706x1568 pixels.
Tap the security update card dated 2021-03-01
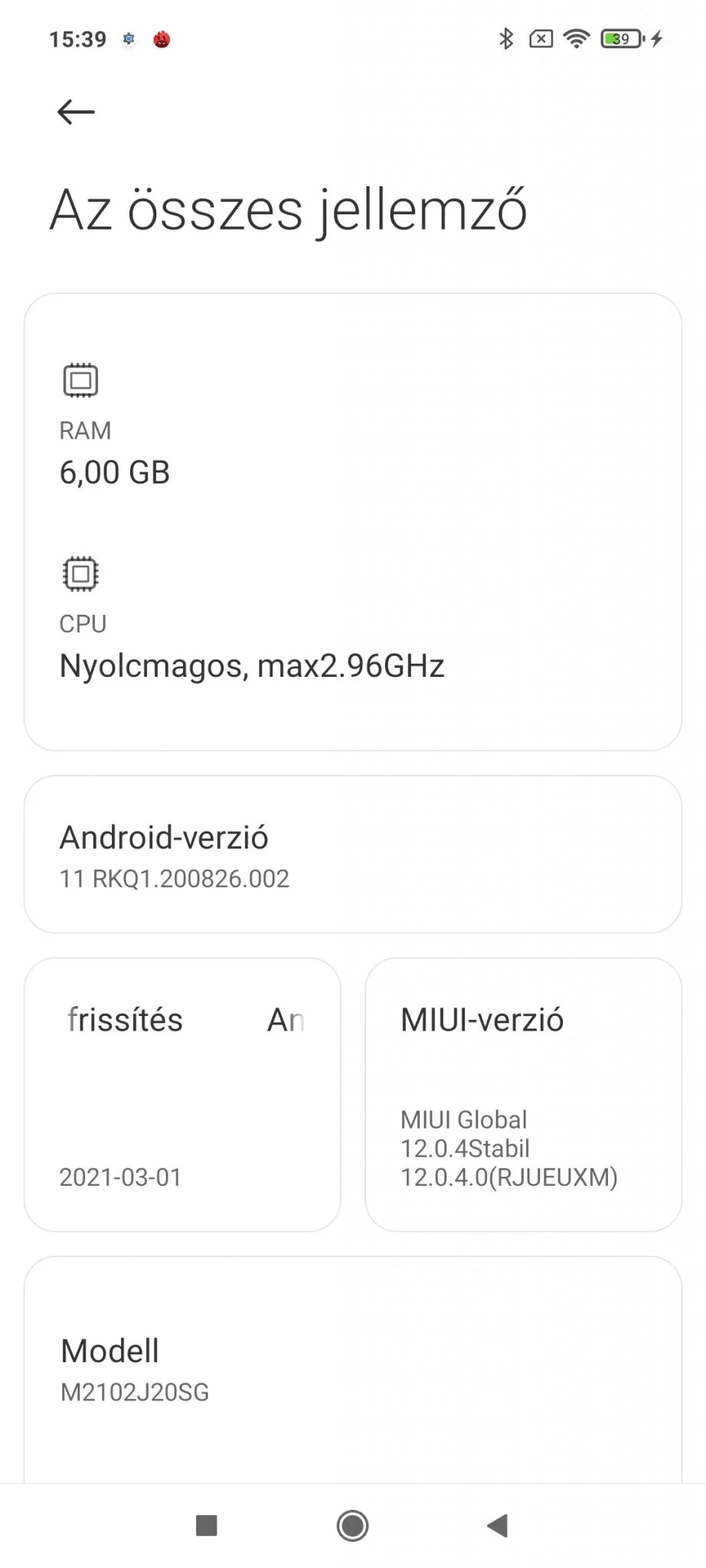click(x=182, y=1095)
